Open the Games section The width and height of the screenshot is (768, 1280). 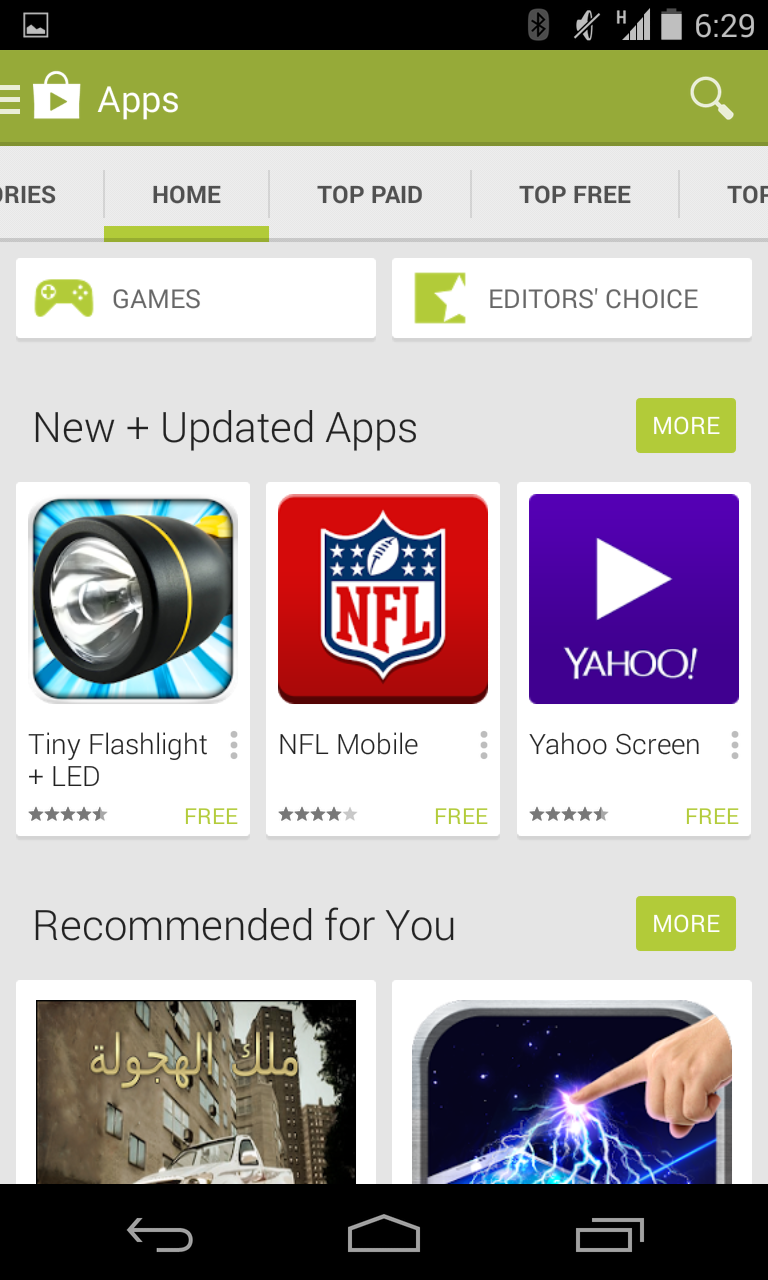point(196,299)
